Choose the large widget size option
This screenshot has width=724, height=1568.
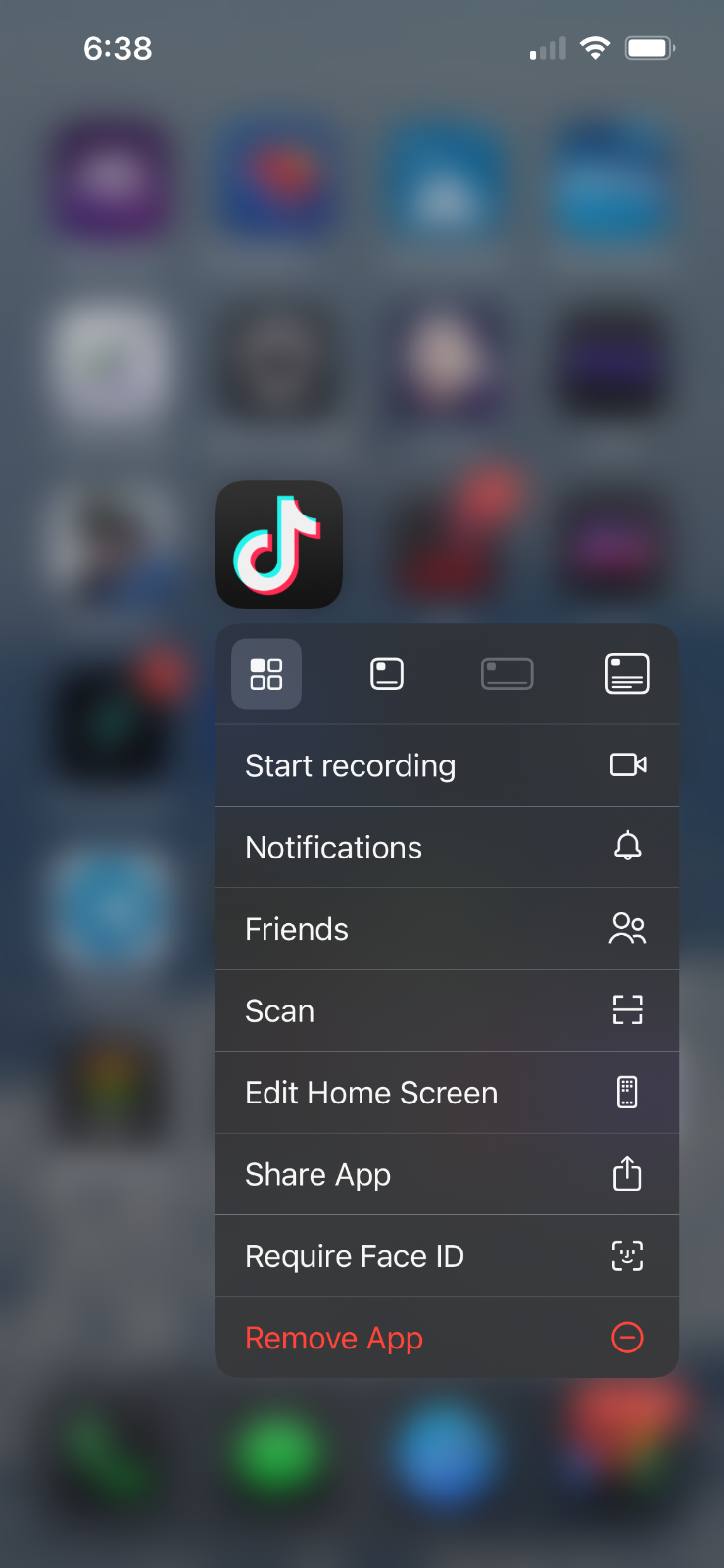click(627, 674)
